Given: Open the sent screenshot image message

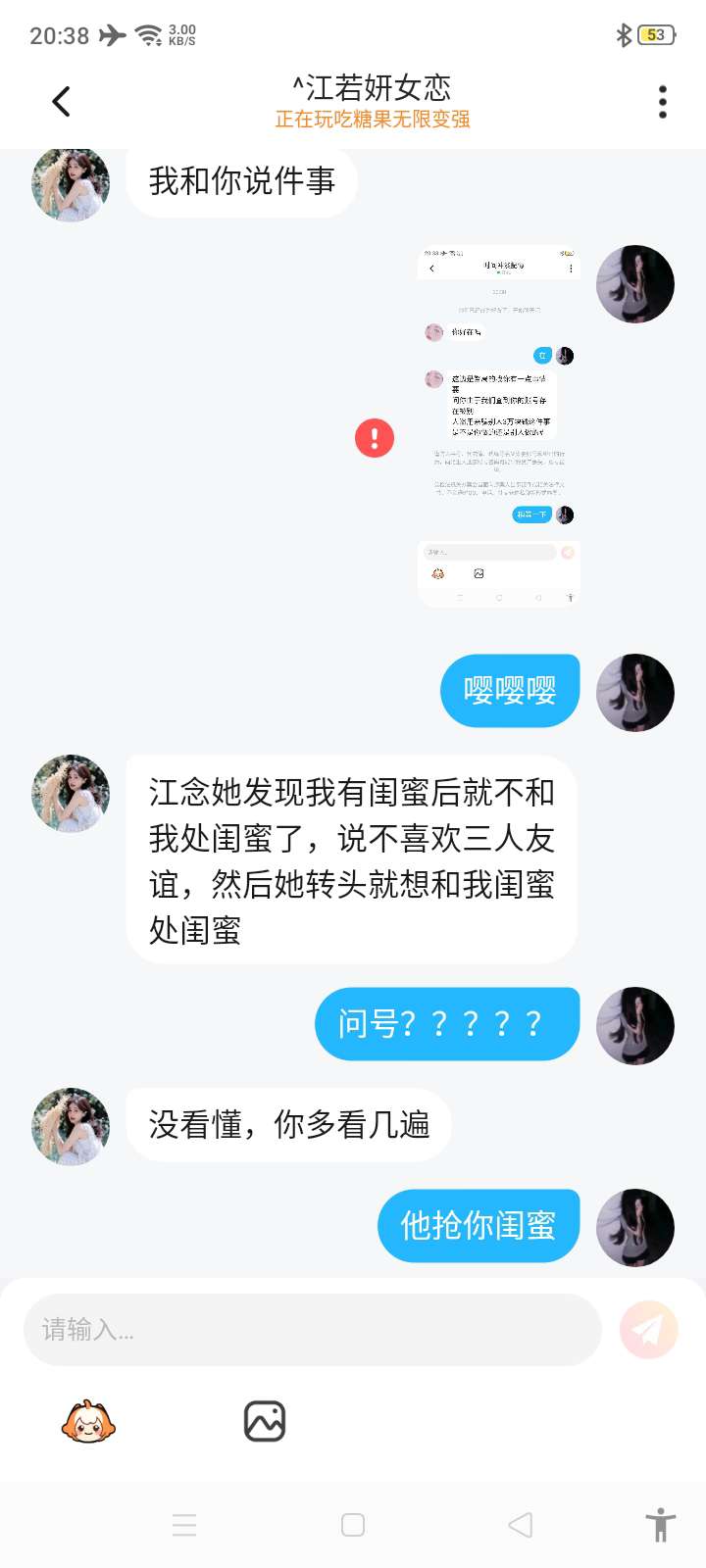Looking at the screenshot, I should click(498, 426).
